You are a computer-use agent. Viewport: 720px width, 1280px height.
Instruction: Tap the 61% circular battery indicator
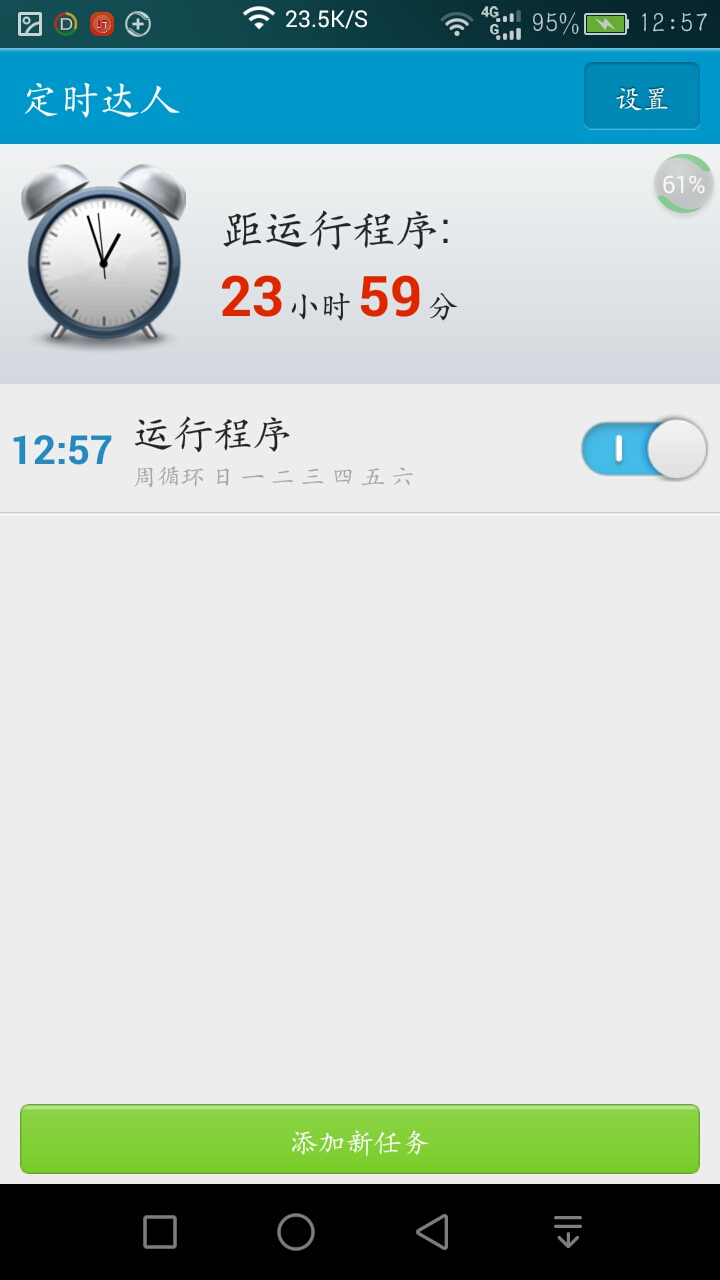coord(685,185)
